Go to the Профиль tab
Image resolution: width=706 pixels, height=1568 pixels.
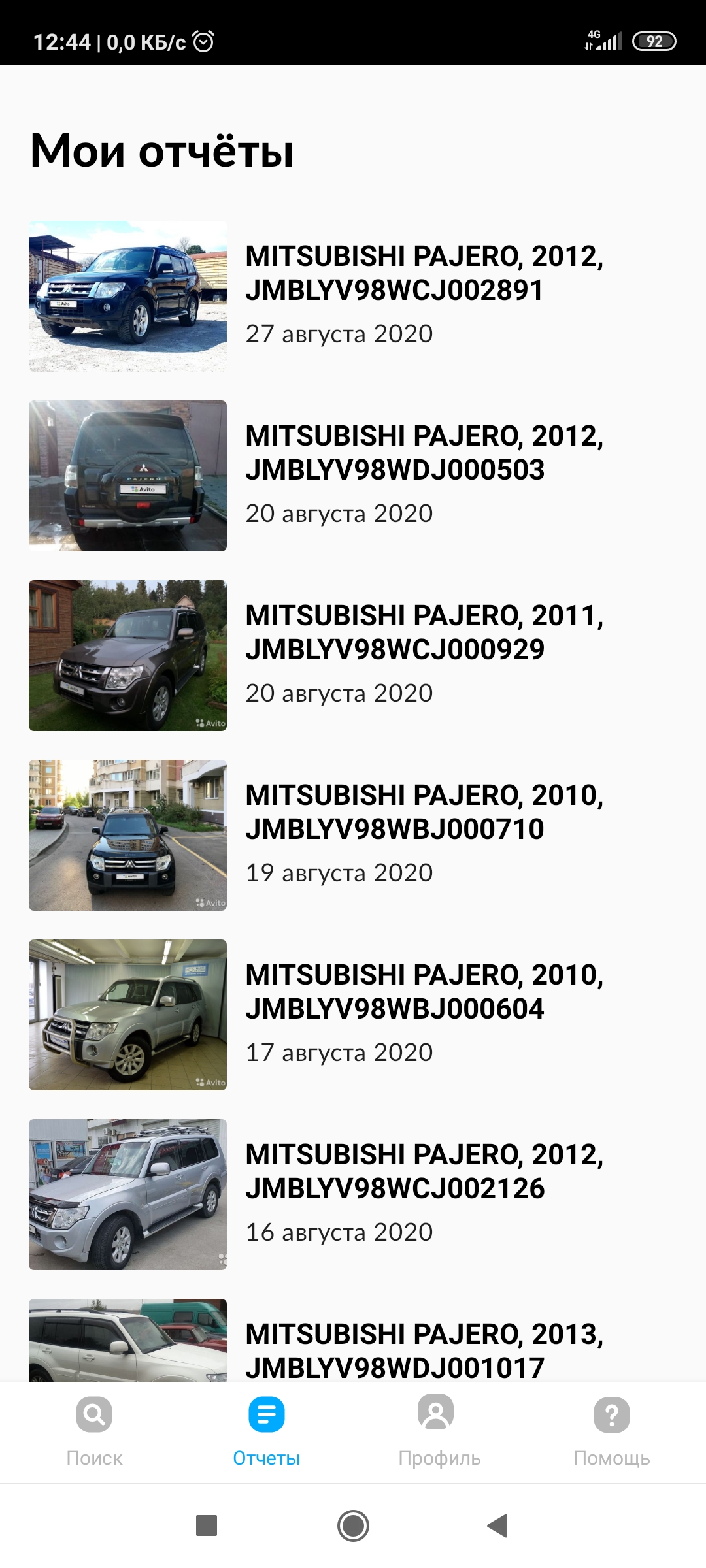(x=439, y=1432)
